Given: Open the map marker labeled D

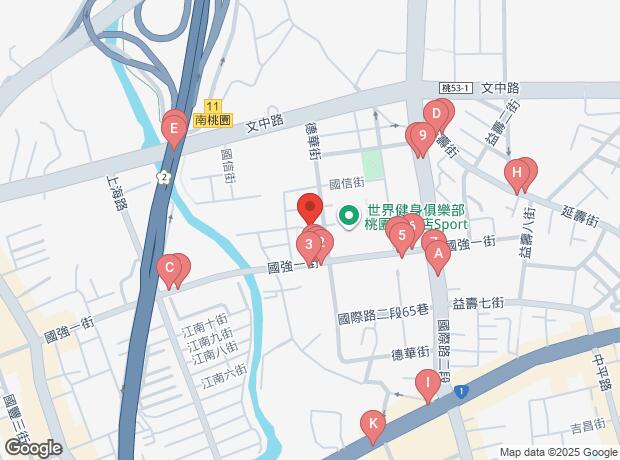Looking at the screenshot, I should tap(436, 114).
